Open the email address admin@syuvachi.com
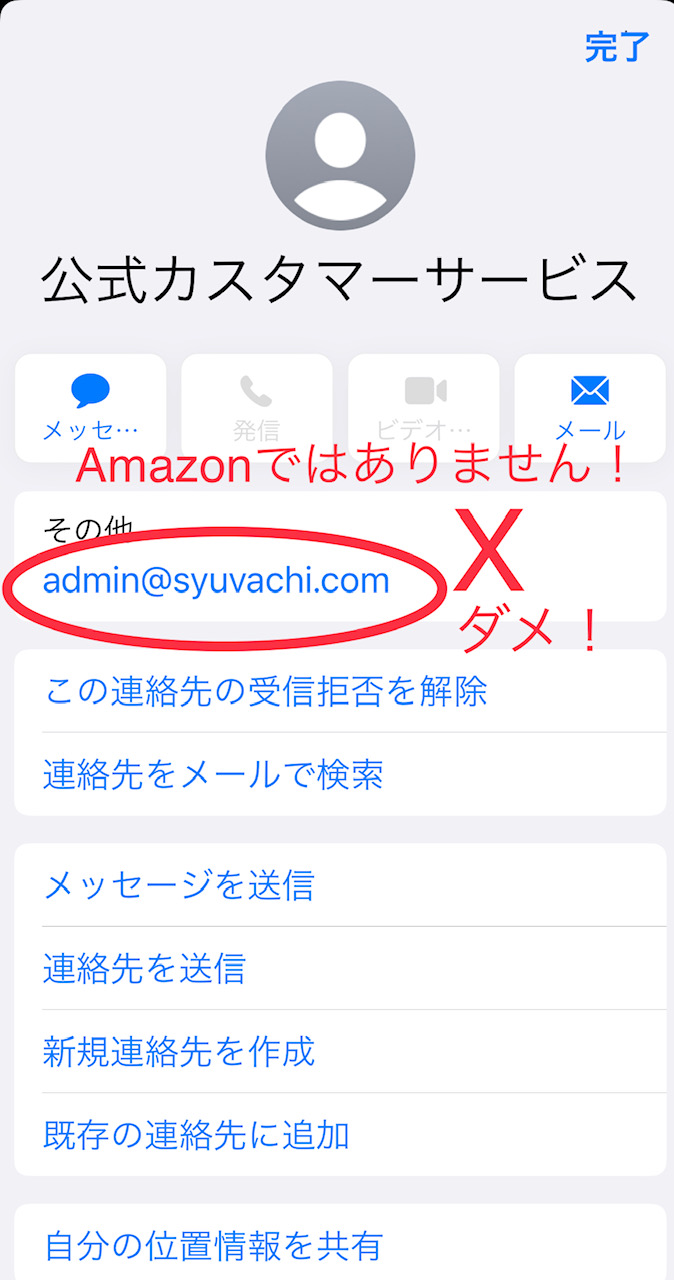 [x=216, y=581]
